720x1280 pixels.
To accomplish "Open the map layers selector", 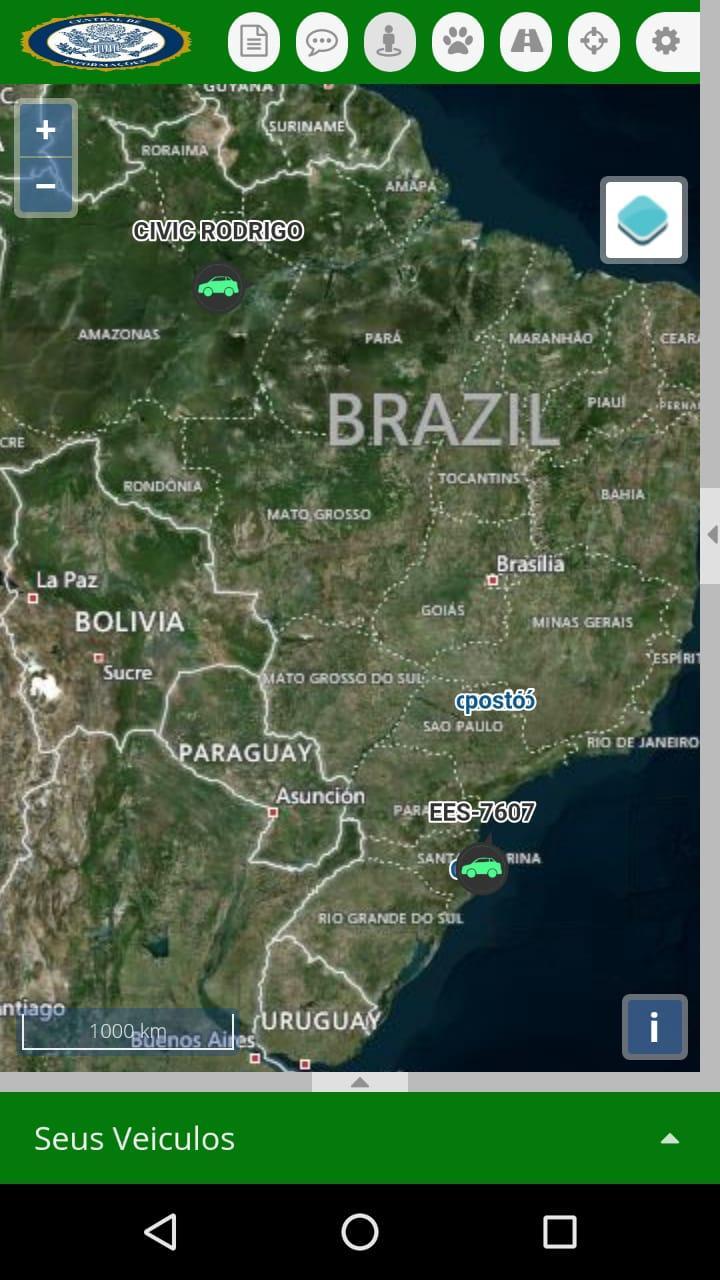I will tap(643, 221).
